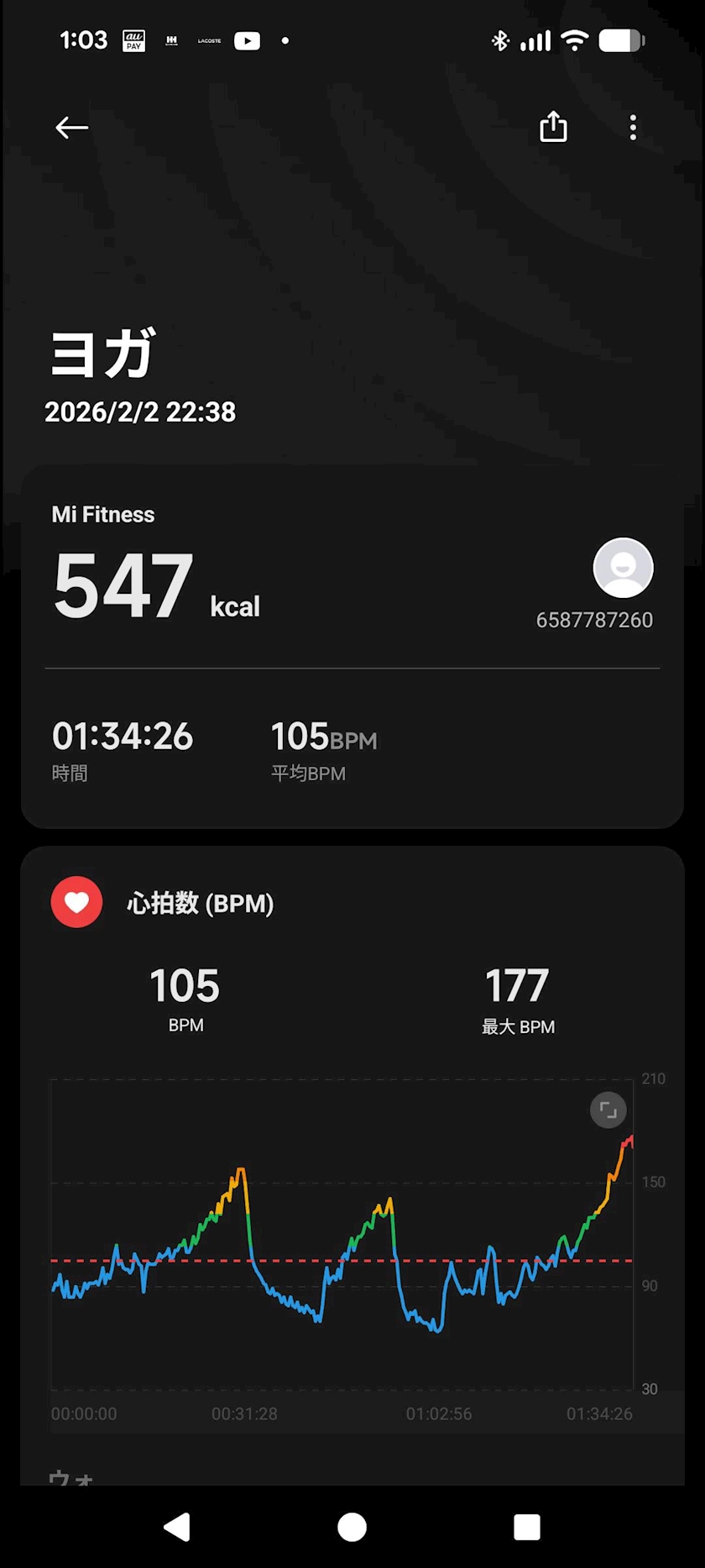705x1568 pixels.
Task: Go back using the top-left arrow
Action: pos(71,128)
